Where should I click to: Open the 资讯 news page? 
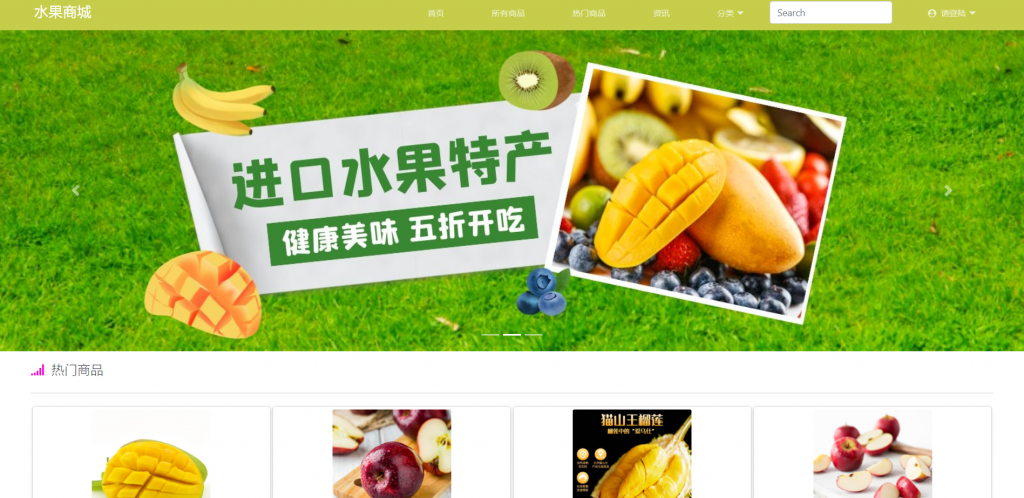[661, 13]
